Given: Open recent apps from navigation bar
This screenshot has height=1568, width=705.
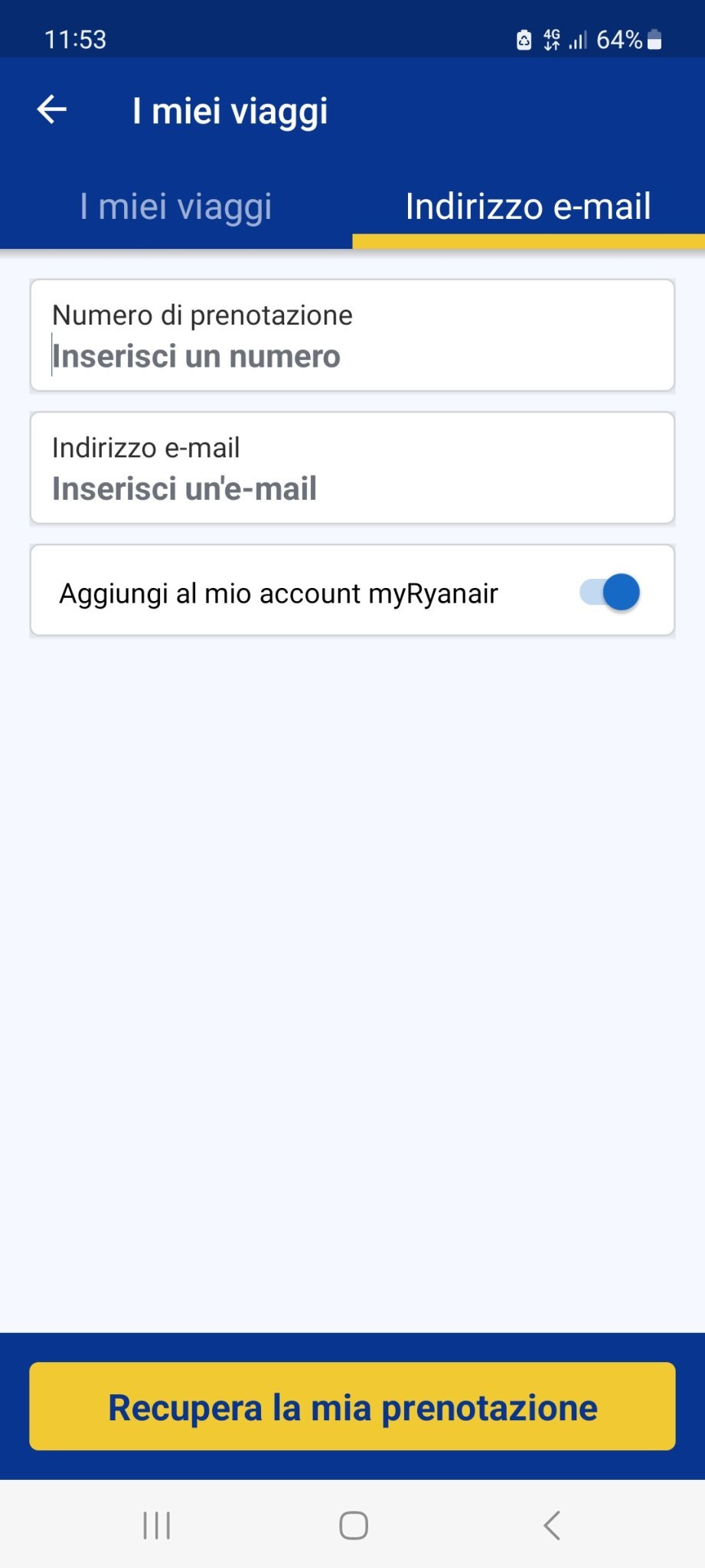Looking at the screenshot, I should pos(157,1525).
